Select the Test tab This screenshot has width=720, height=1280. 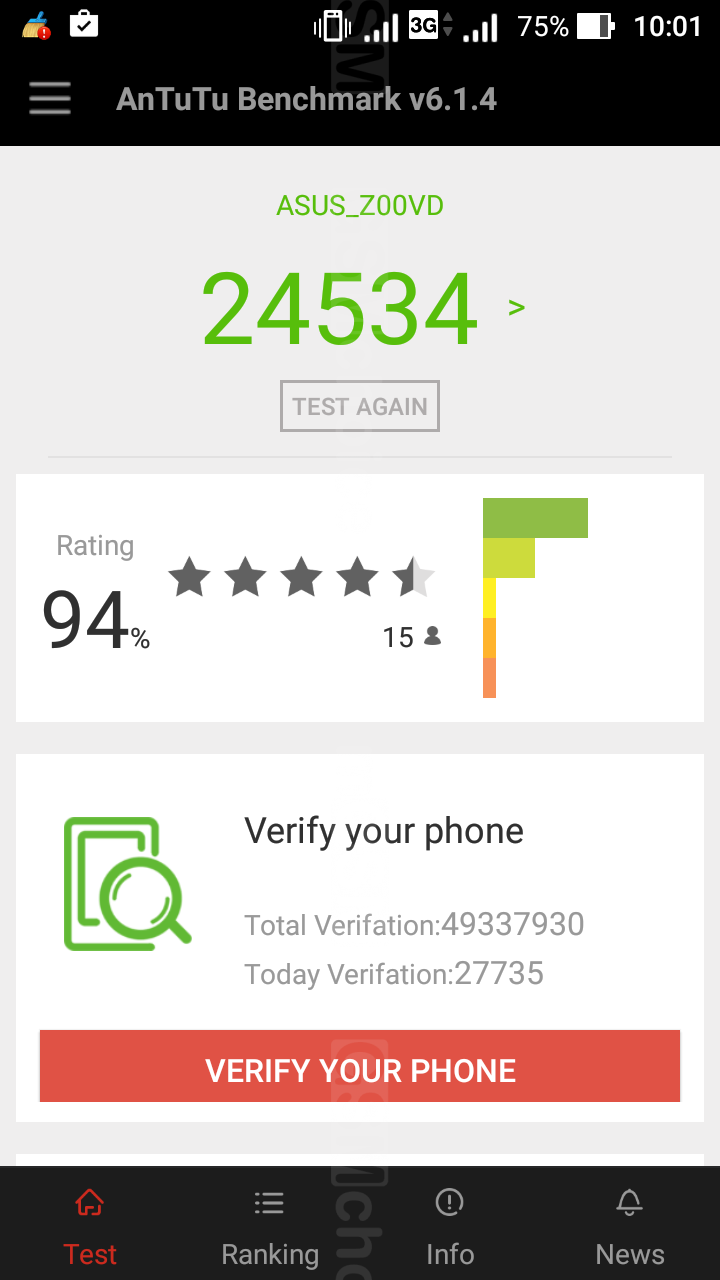pos(90,1226)
